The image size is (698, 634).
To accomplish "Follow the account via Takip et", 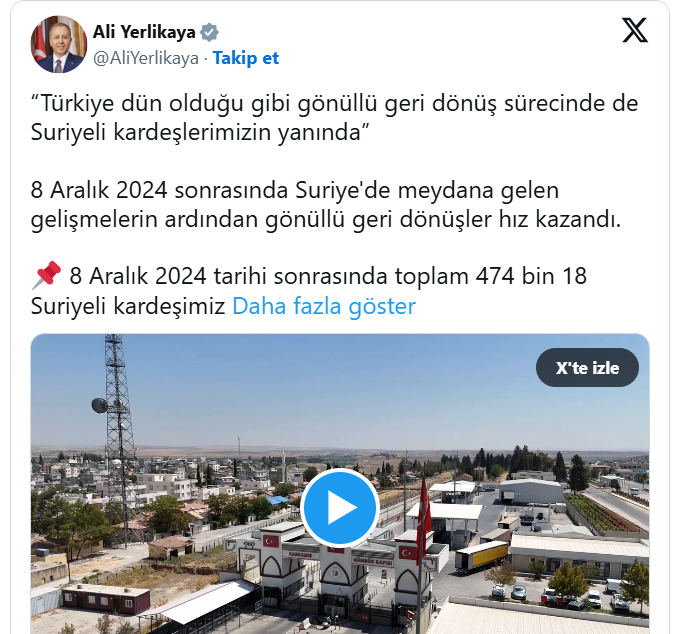I will [245, 58].
